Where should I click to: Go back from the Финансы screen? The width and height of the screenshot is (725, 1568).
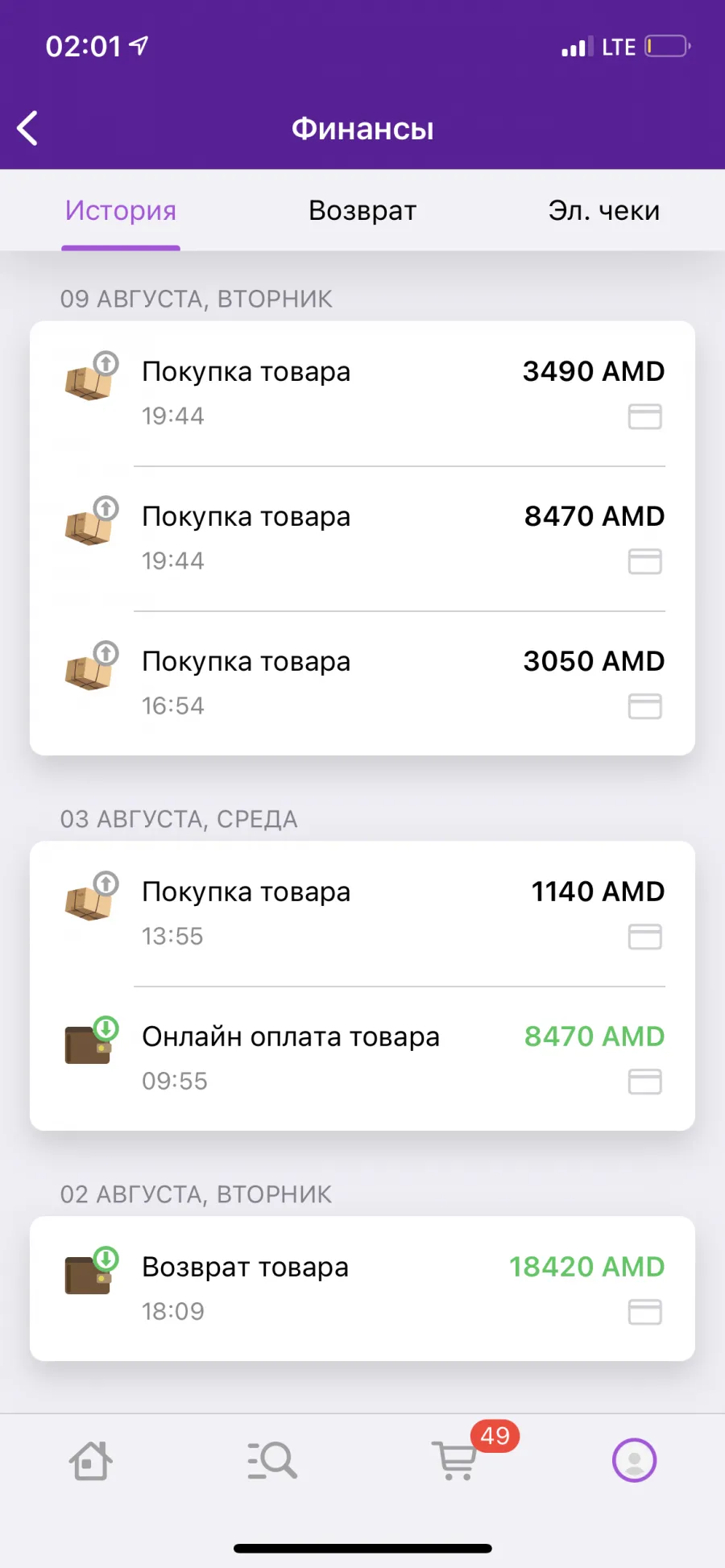click(28, 128)
